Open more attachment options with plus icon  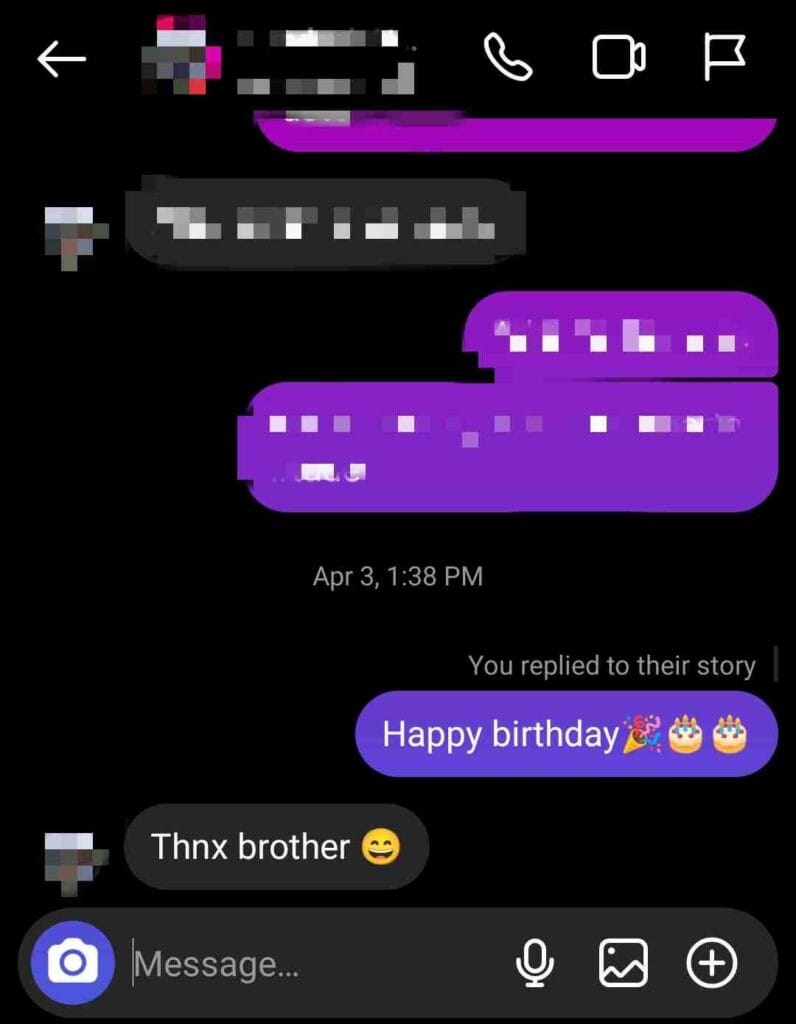(x=711, y=963)
